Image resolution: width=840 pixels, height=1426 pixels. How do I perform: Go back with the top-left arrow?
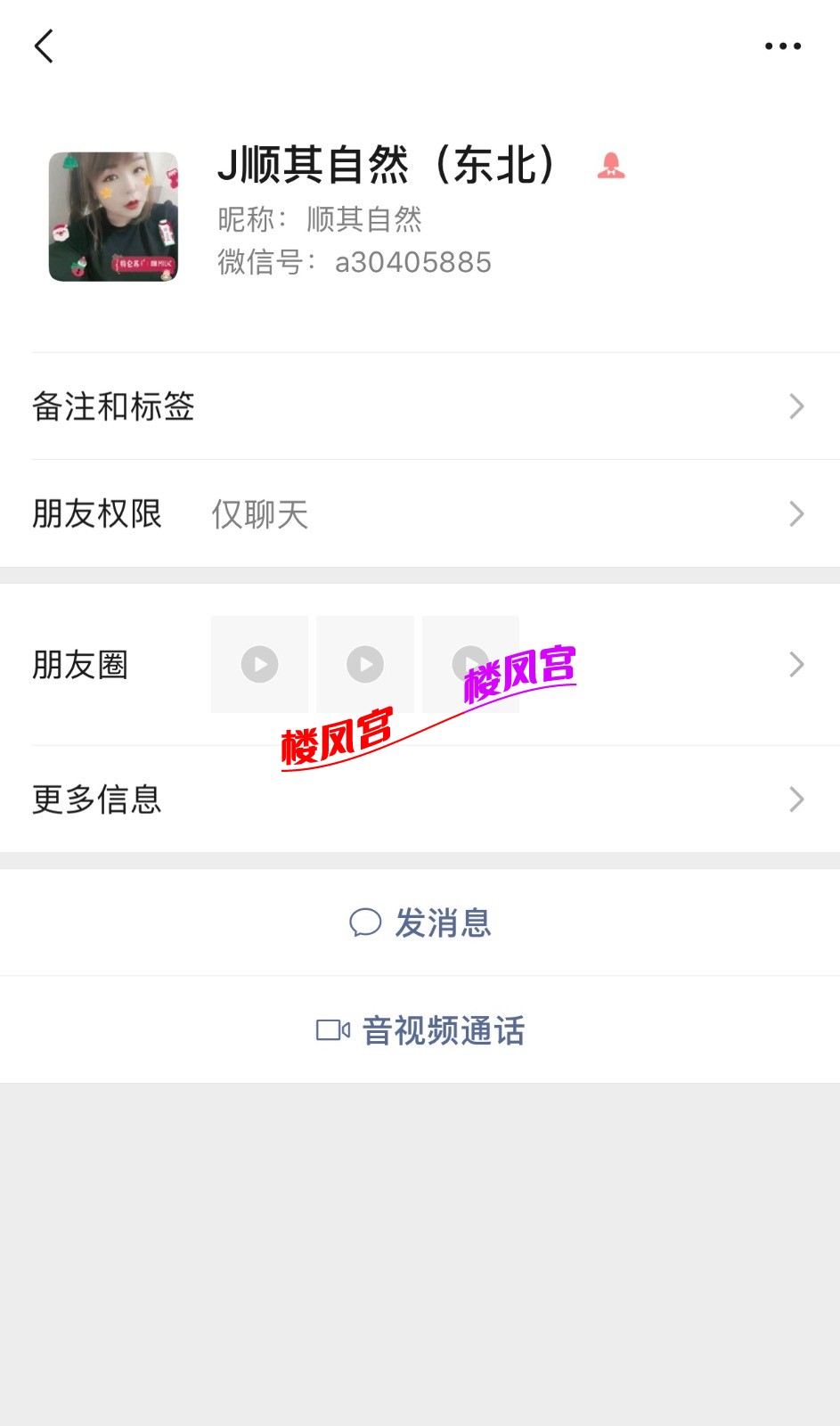[x=44, y=46]
